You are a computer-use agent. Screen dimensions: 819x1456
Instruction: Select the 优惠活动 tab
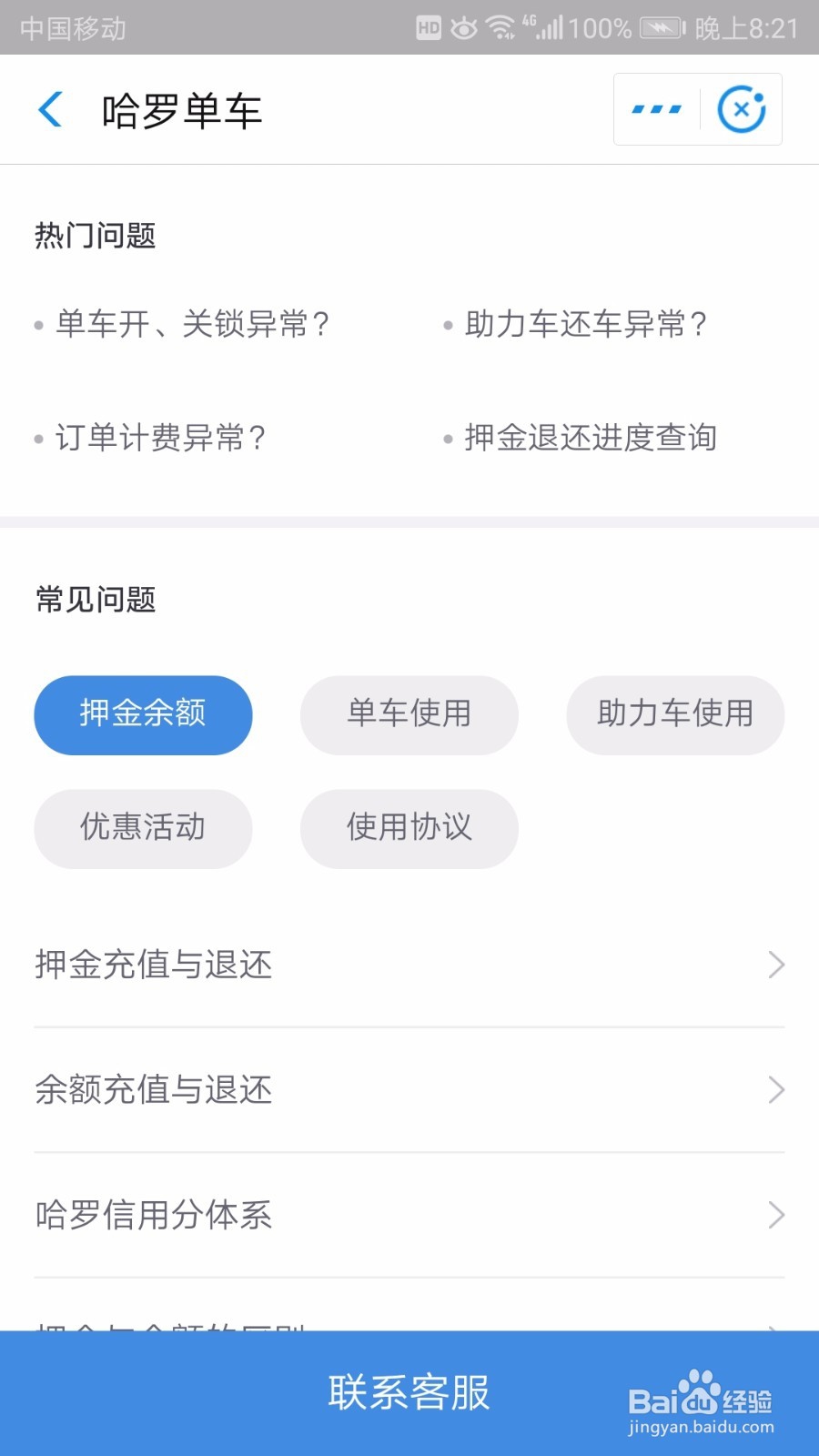click(x=143, y=829)
